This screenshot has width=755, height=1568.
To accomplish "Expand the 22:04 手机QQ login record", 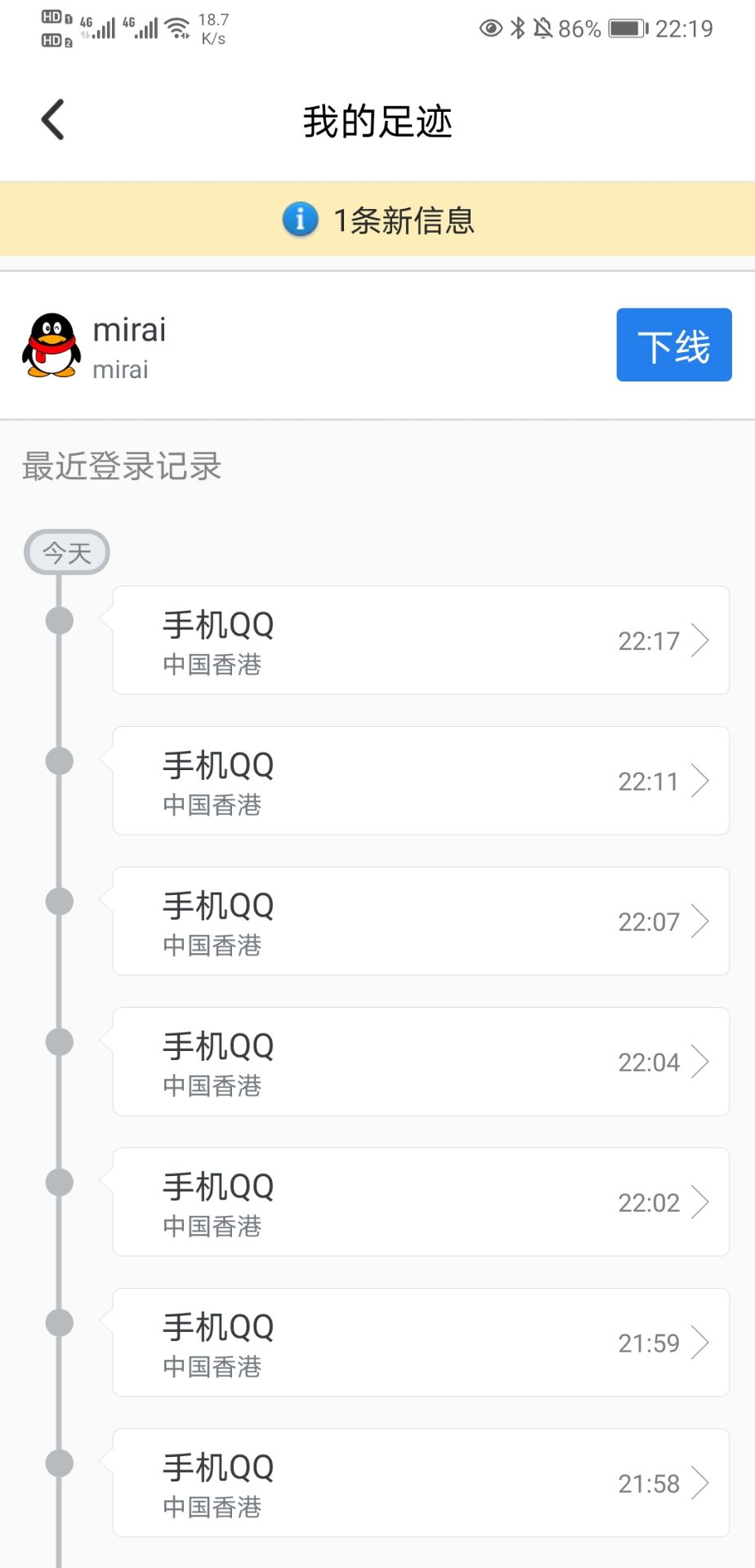I will tap(421, 1061).
